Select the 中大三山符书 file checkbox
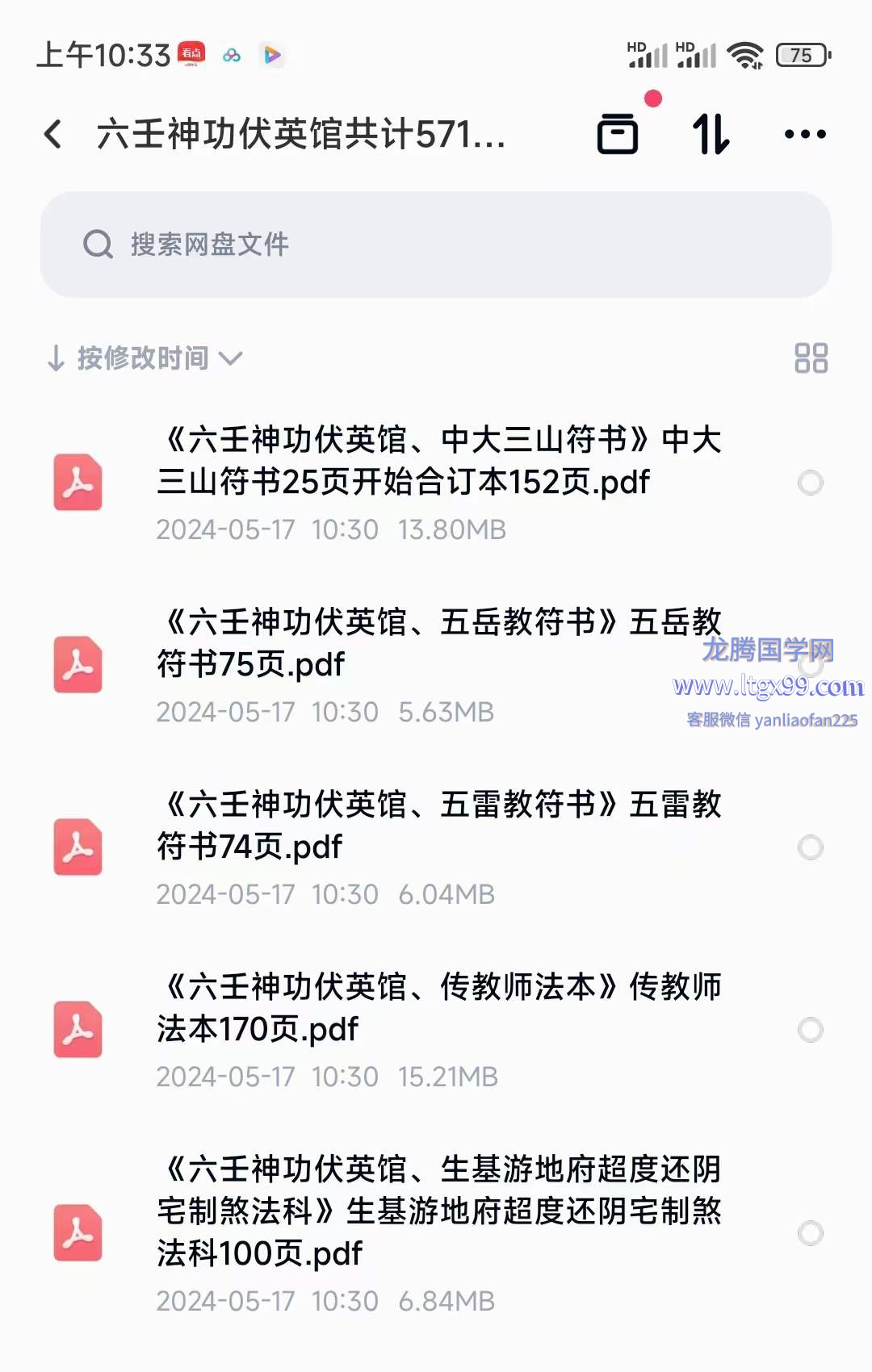The width and height of the screenshot is (872, 1372). tap(810, 483)
